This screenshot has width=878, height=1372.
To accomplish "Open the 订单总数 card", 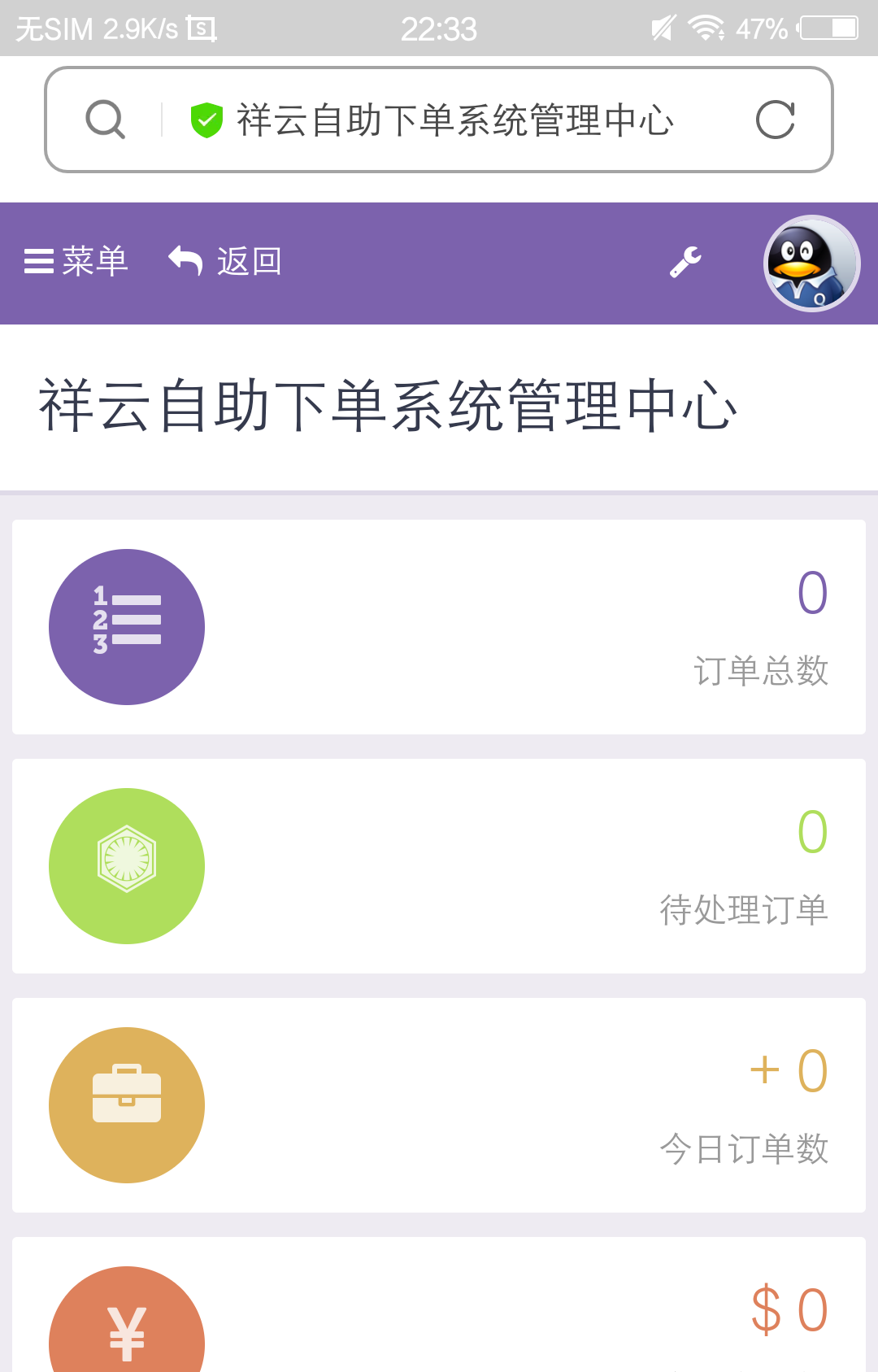I will pyautogui.click(x=439, y=627).
